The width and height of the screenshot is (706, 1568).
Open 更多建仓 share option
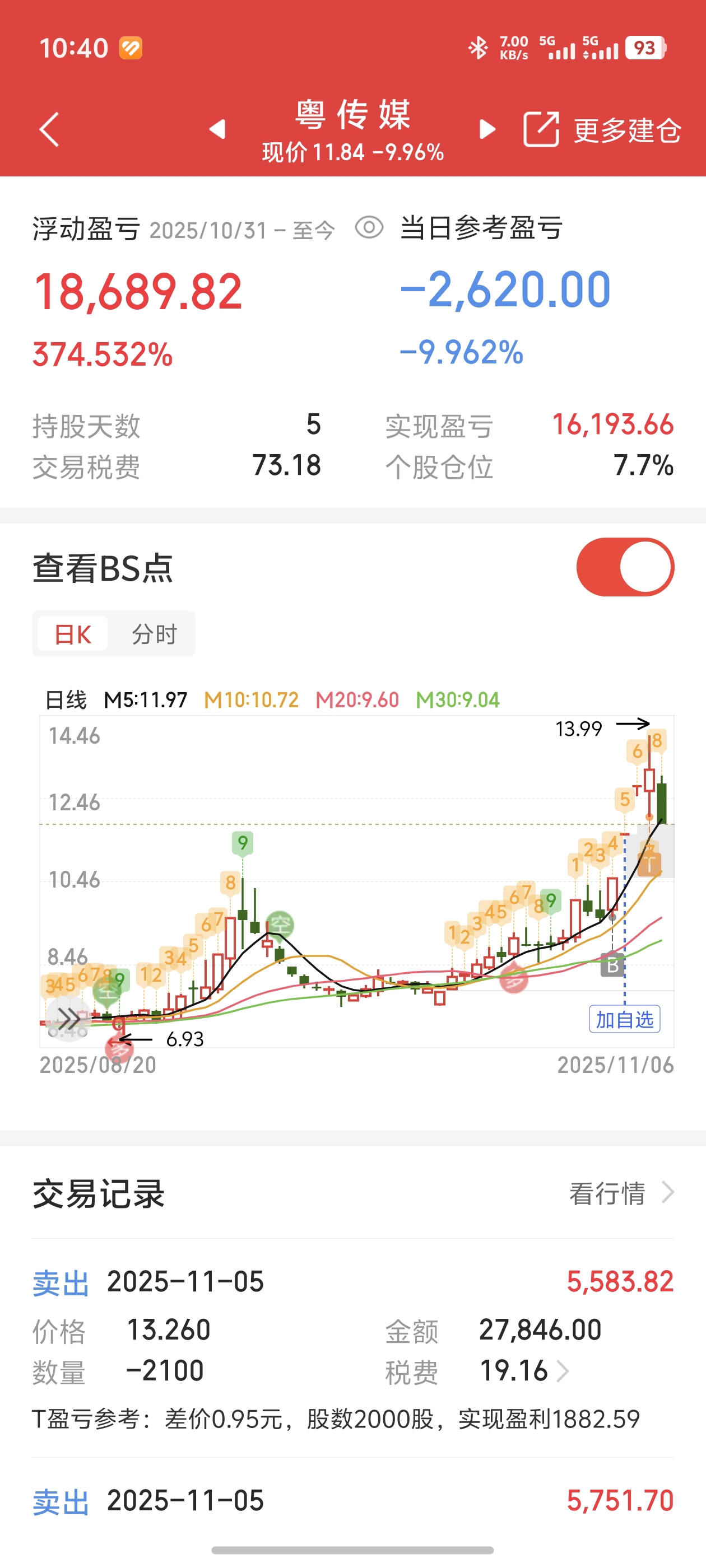(602, 130)
